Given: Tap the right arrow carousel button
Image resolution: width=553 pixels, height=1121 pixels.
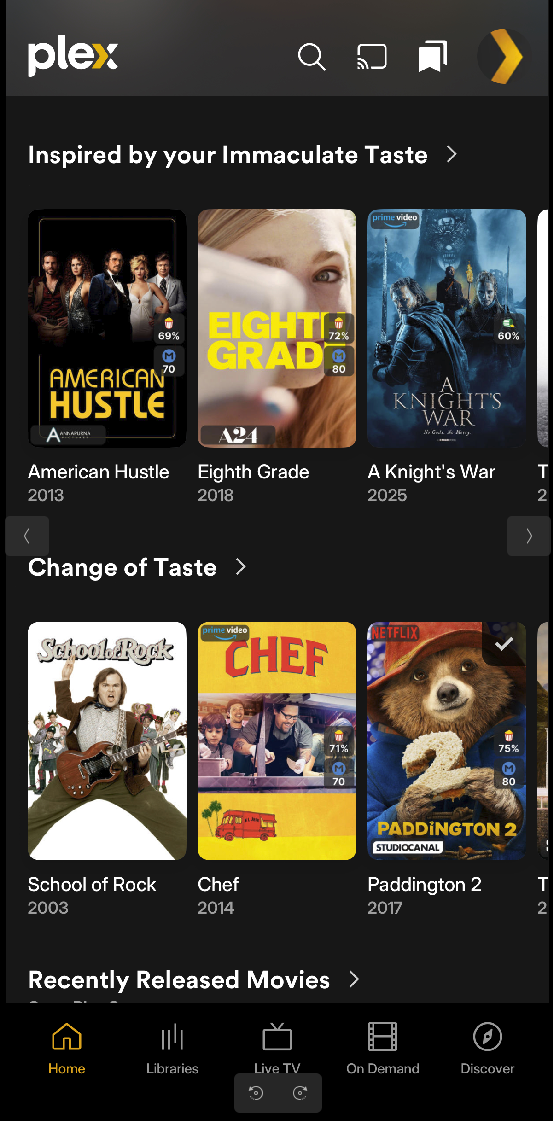Looking at the screenshot, I should click(529, 536).
